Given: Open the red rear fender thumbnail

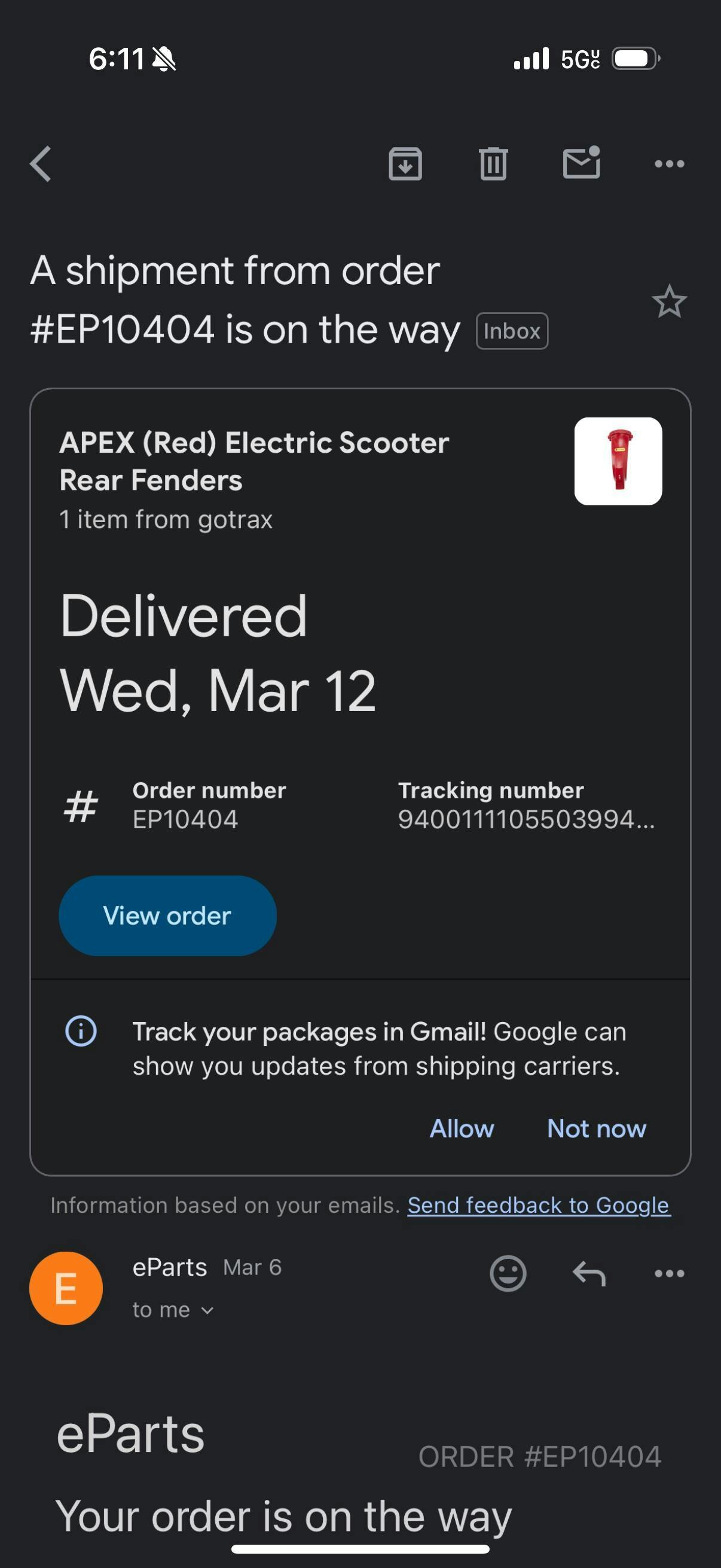Looking at the screenshot, I should point(618,462).
